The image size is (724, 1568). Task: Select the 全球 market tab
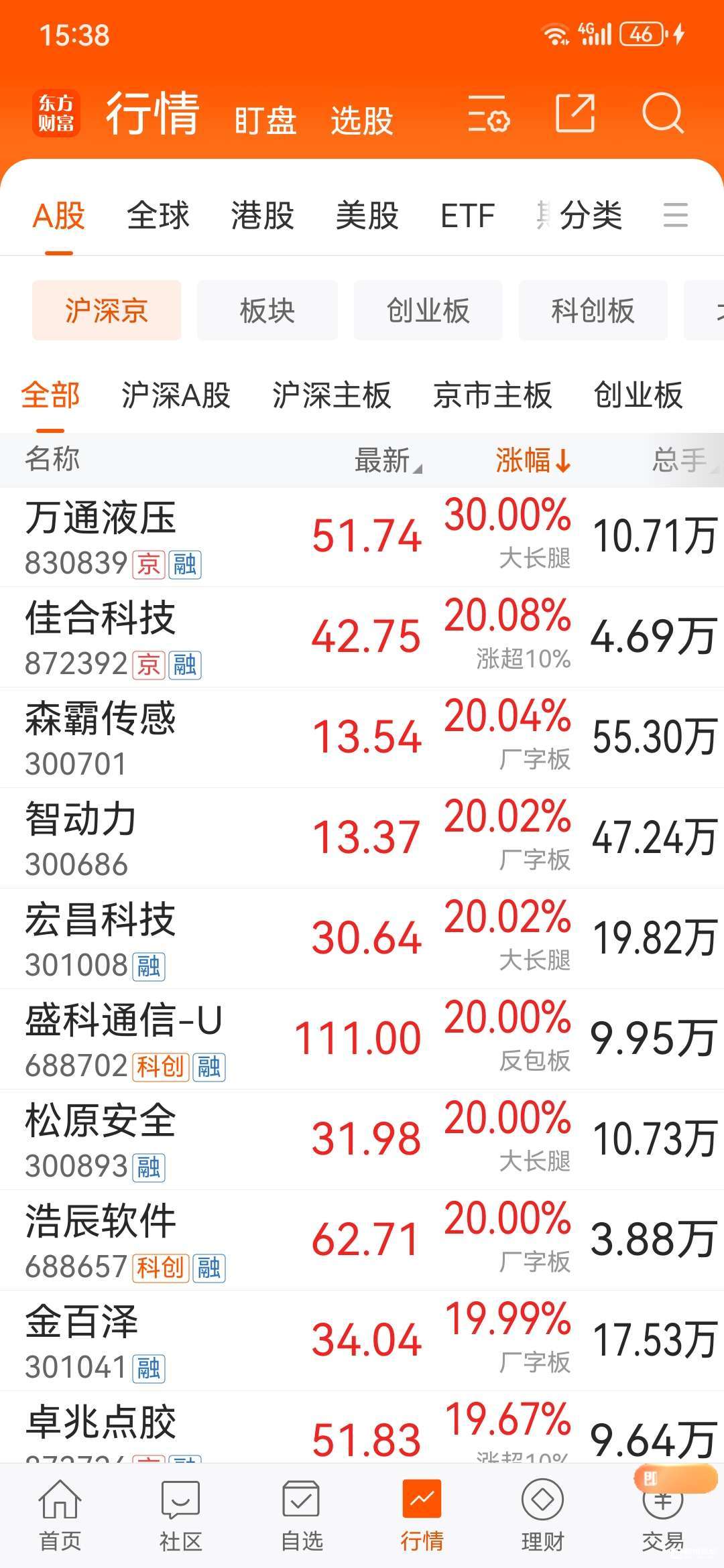[158, 216]
